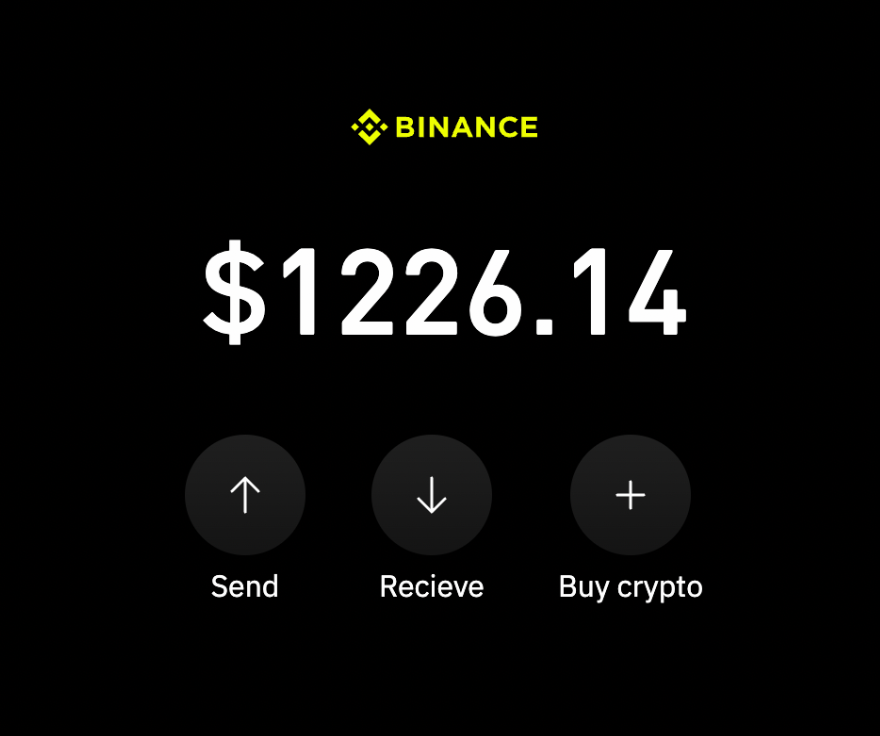Select Buy crypto
The width and height of the screenshot is (880, 736).
click(630, 495)
